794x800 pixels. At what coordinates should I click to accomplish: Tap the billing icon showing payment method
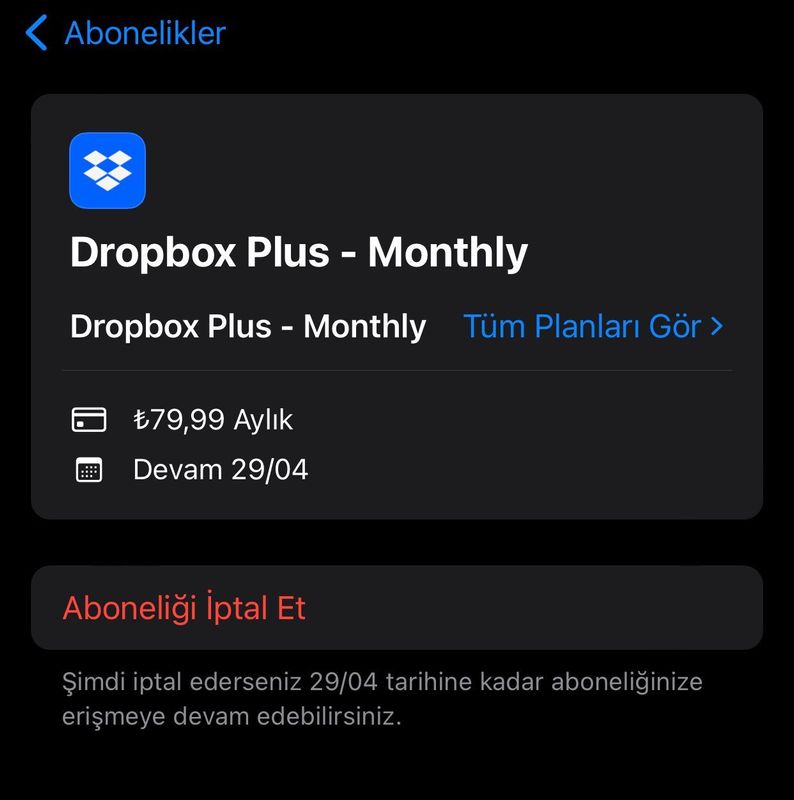click(x=89, y=418)
